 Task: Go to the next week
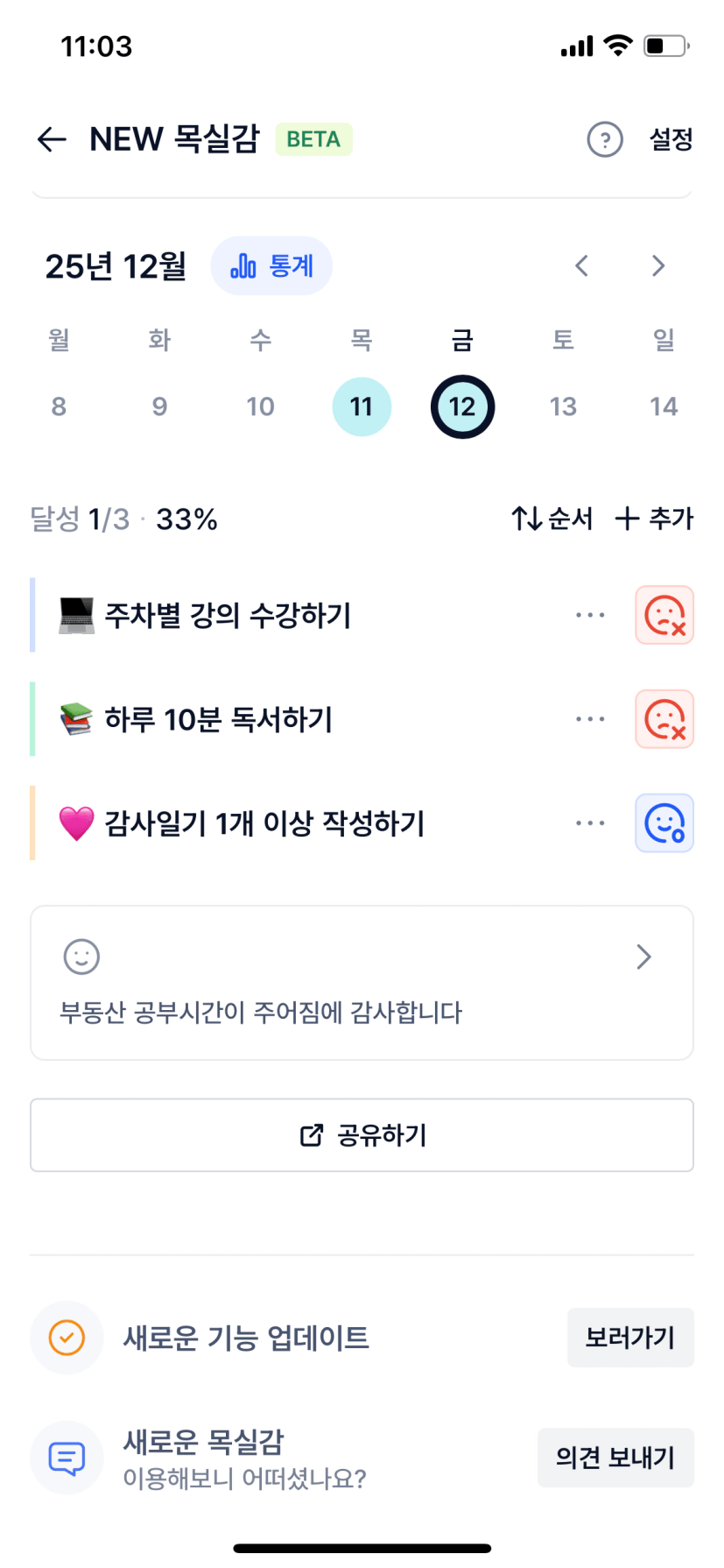tap(658, 265)
